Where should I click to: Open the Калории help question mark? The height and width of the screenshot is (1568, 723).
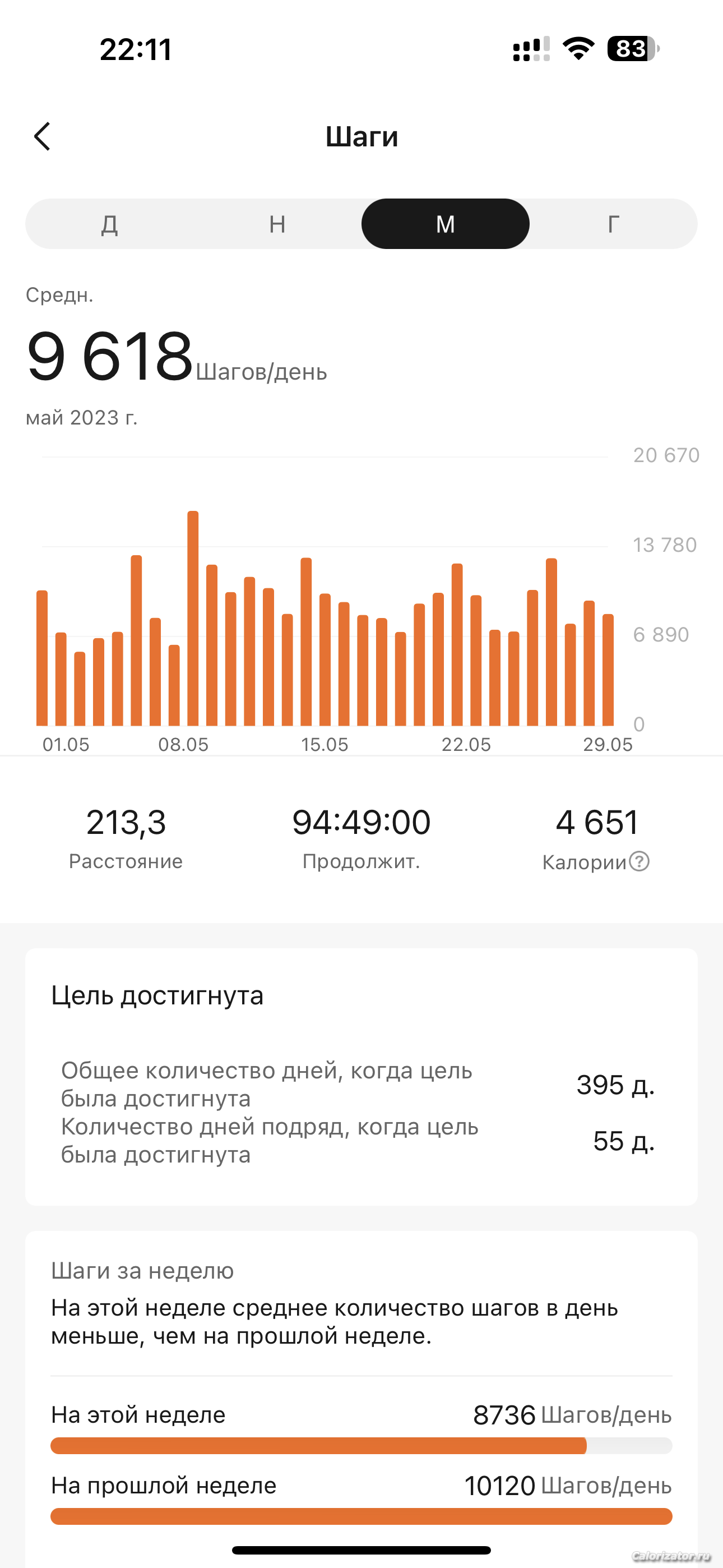639,861
